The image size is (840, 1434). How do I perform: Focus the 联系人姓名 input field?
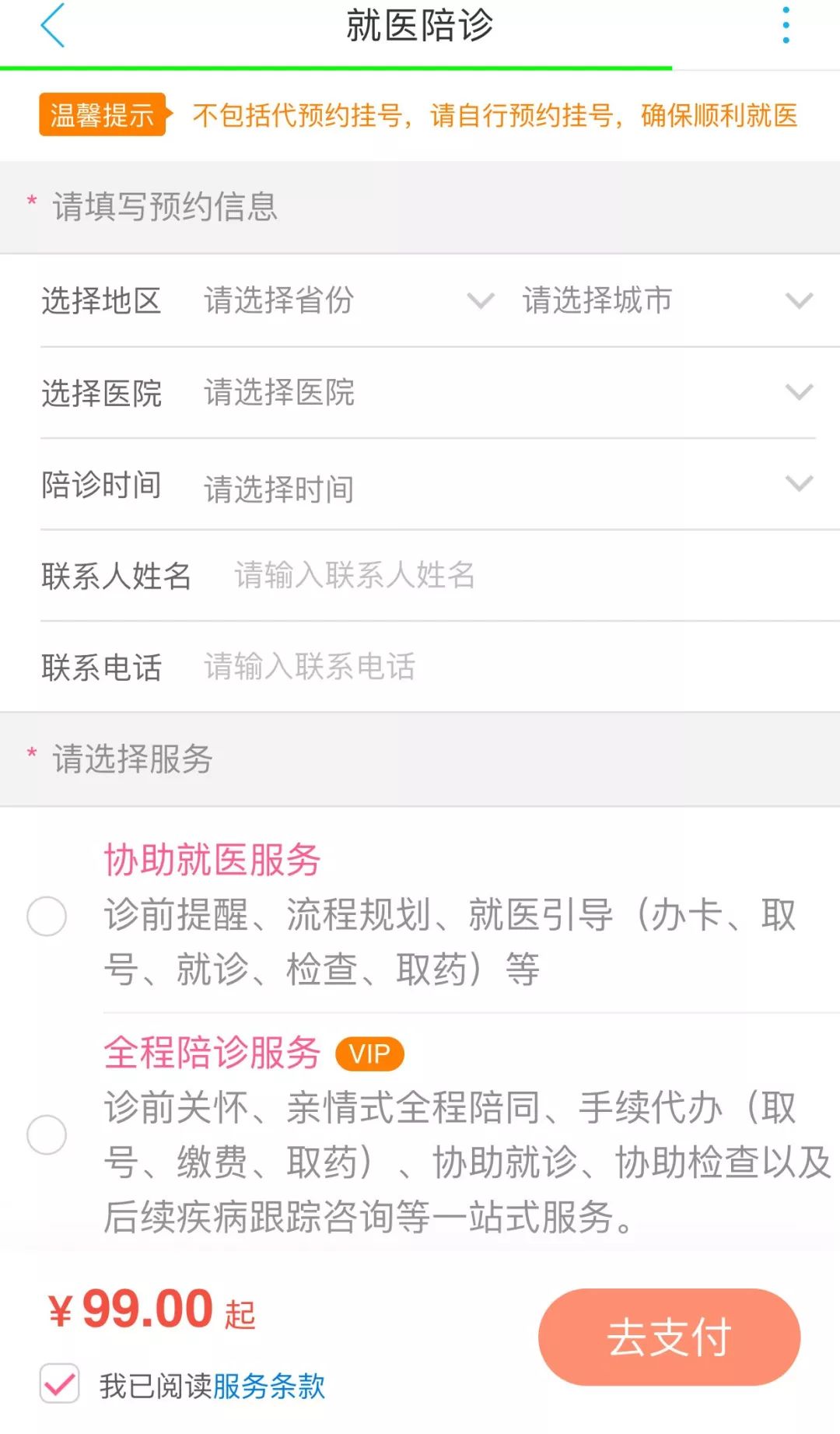click(506, 576)
